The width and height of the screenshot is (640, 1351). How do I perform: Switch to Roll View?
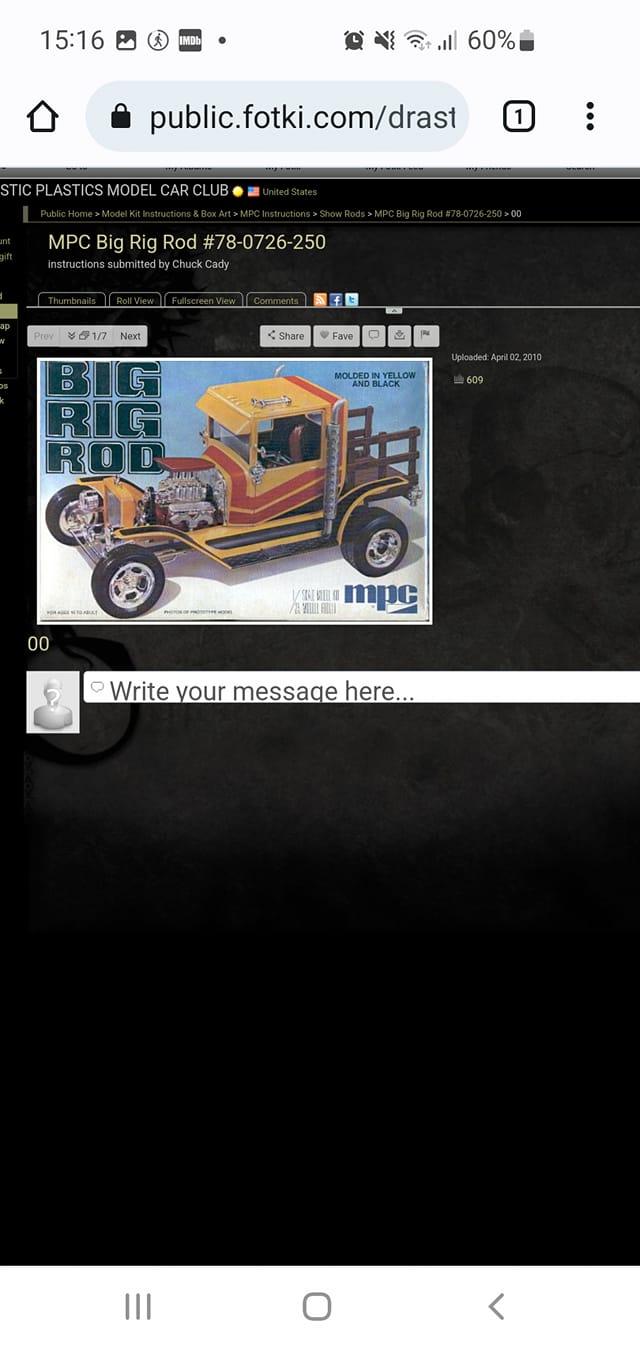135,300
